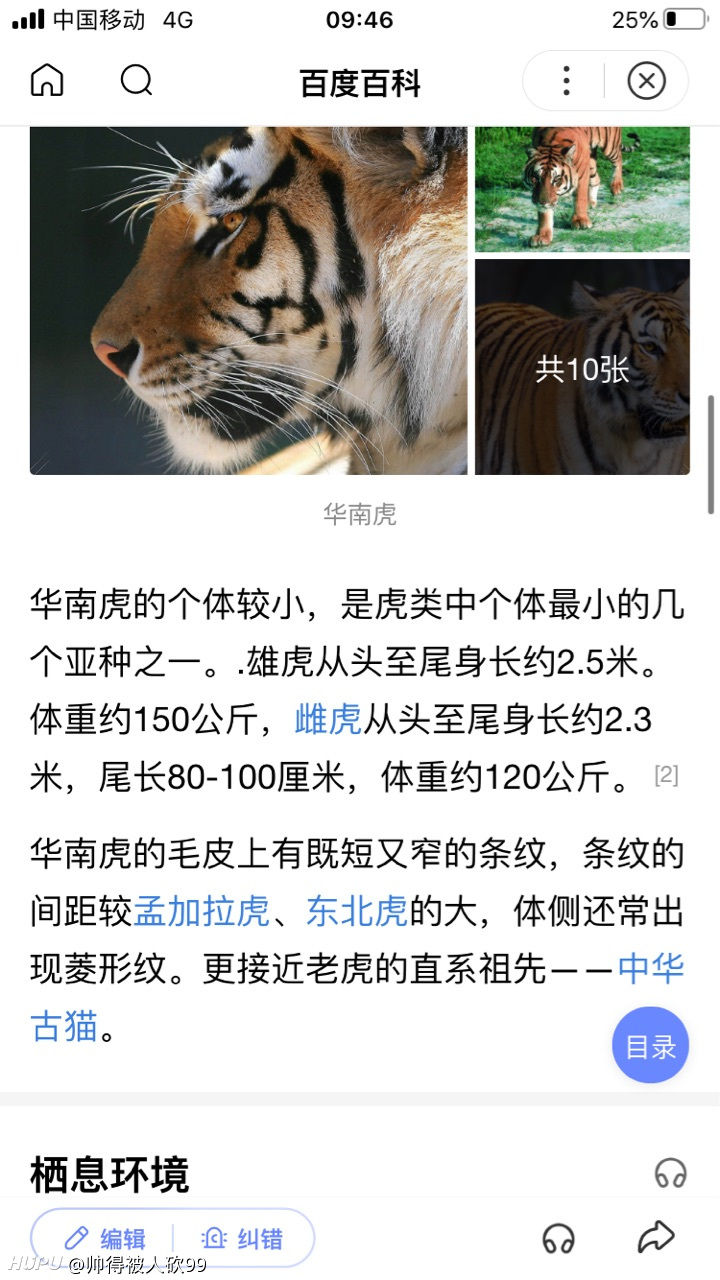Open the 中华古猫 link
The image size is (720, 1280).
pos(651,969)
